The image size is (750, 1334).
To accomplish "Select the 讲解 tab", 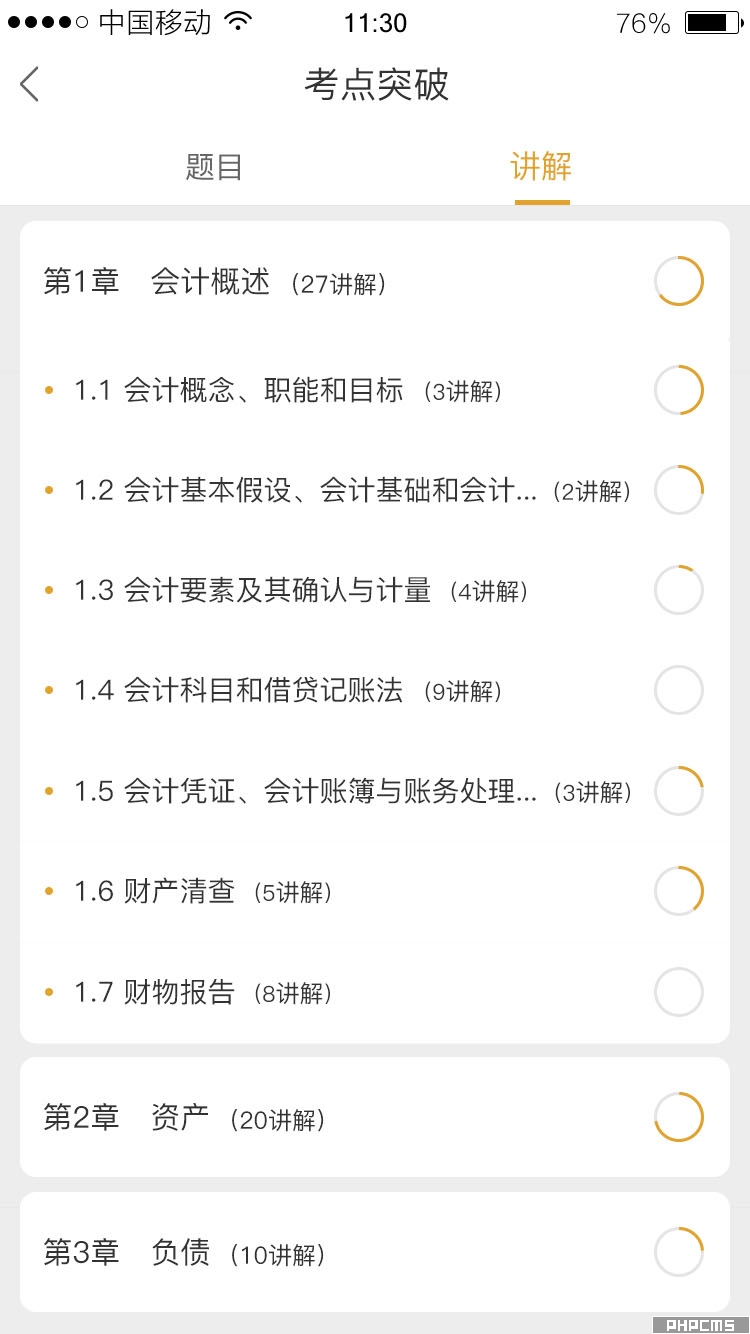I will pyautogui.click(x=541, y=167).
